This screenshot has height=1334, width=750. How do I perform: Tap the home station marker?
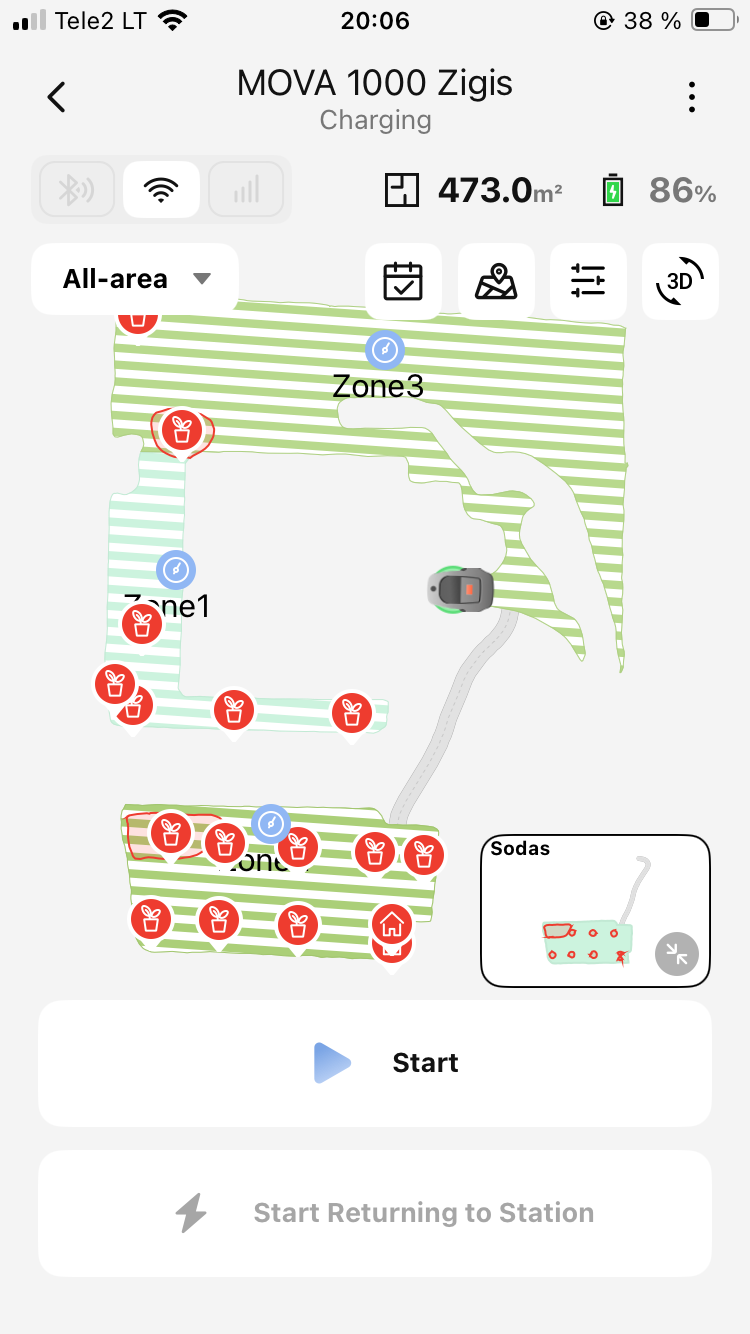tap(391, 922)
